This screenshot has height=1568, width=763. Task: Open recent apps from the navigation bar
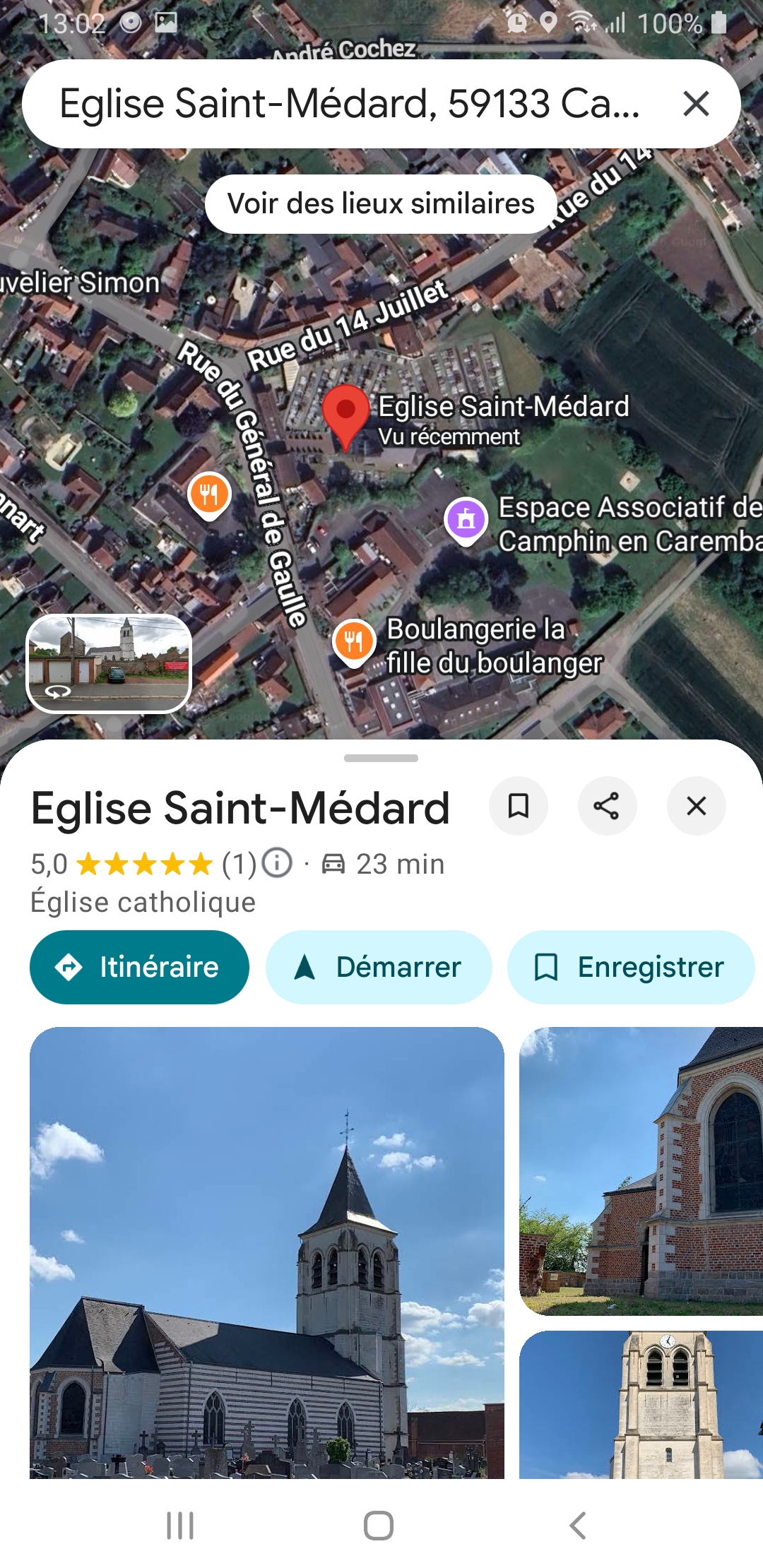(180, 1526)
